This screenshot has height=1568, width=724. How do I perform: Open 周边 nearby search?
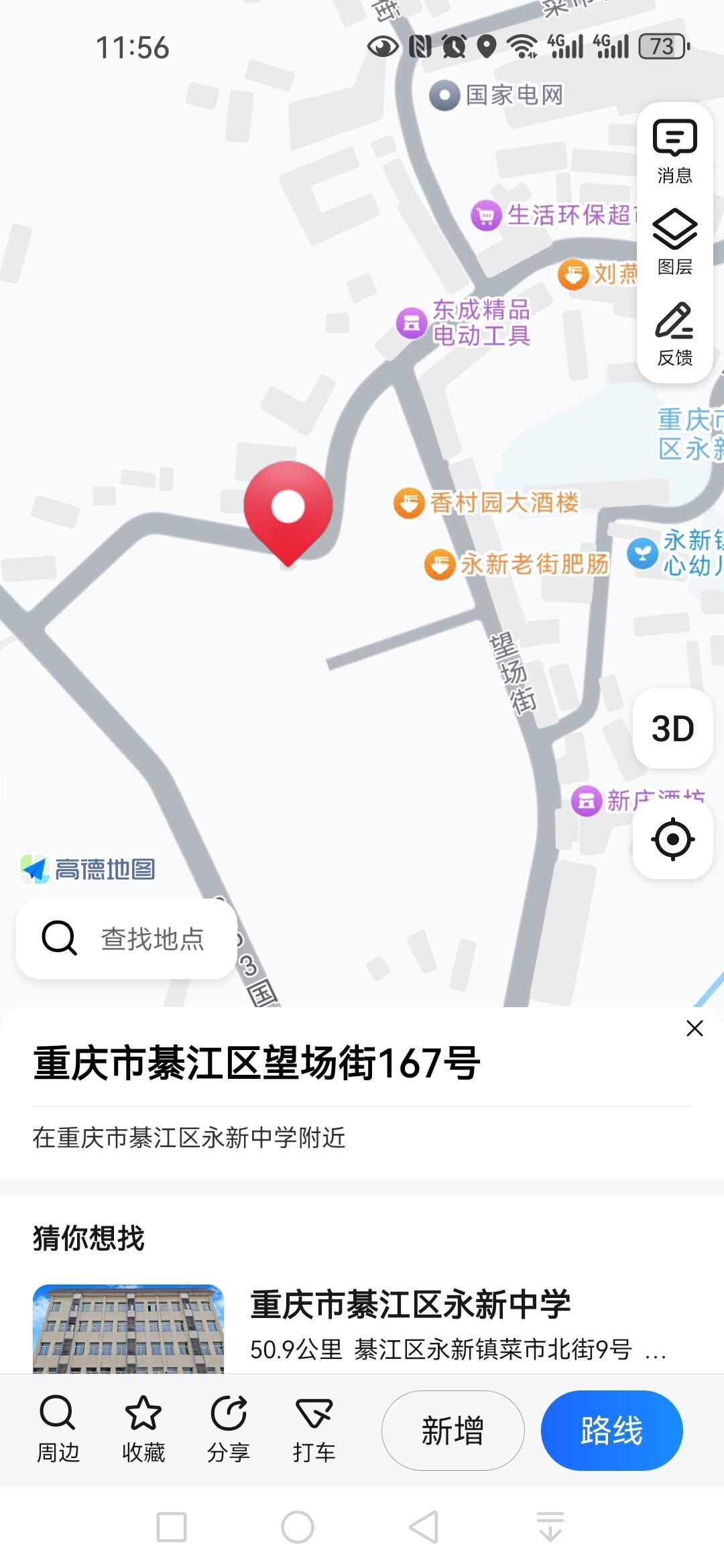click(x=58, y=1429)
